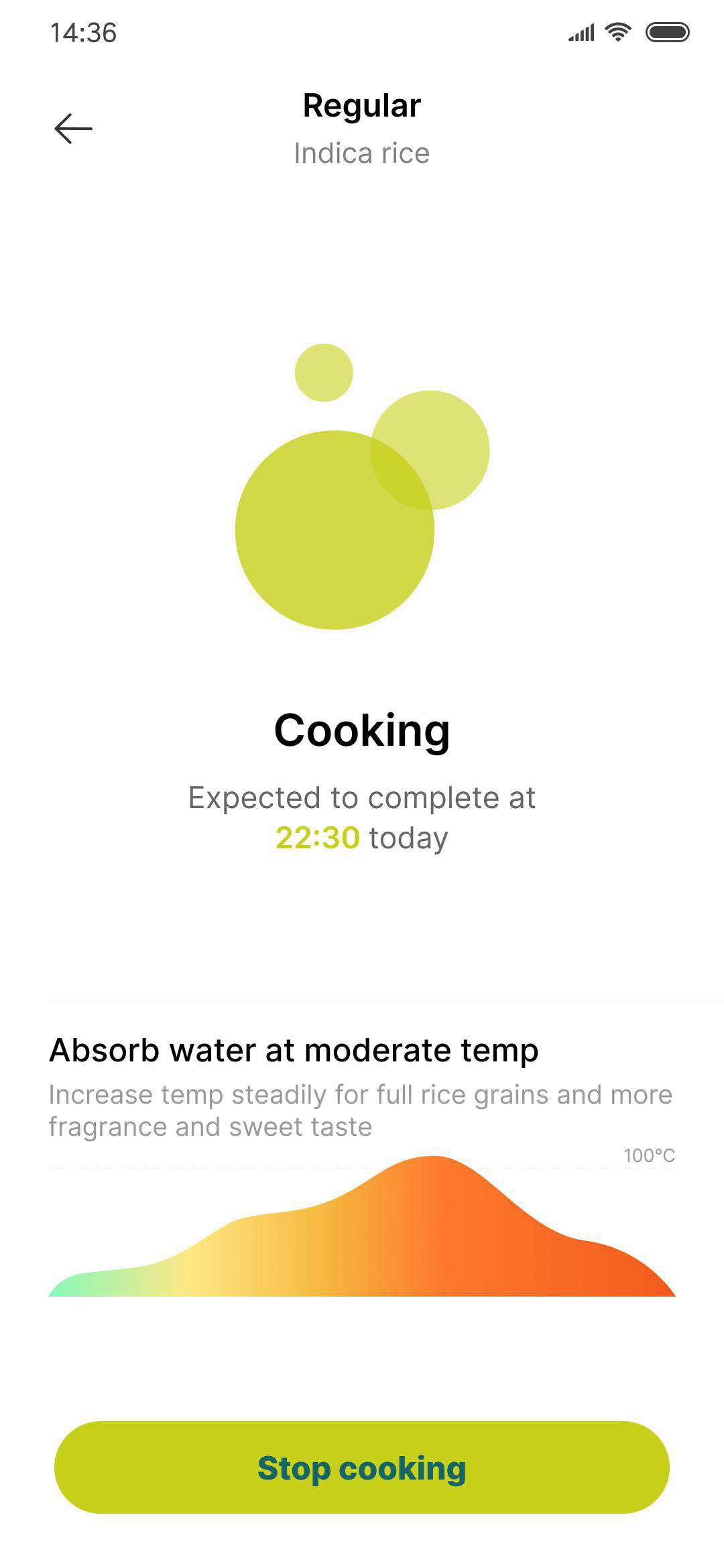
Task: Tap the Stop cooking button
Action: (x=362, y=1467)
